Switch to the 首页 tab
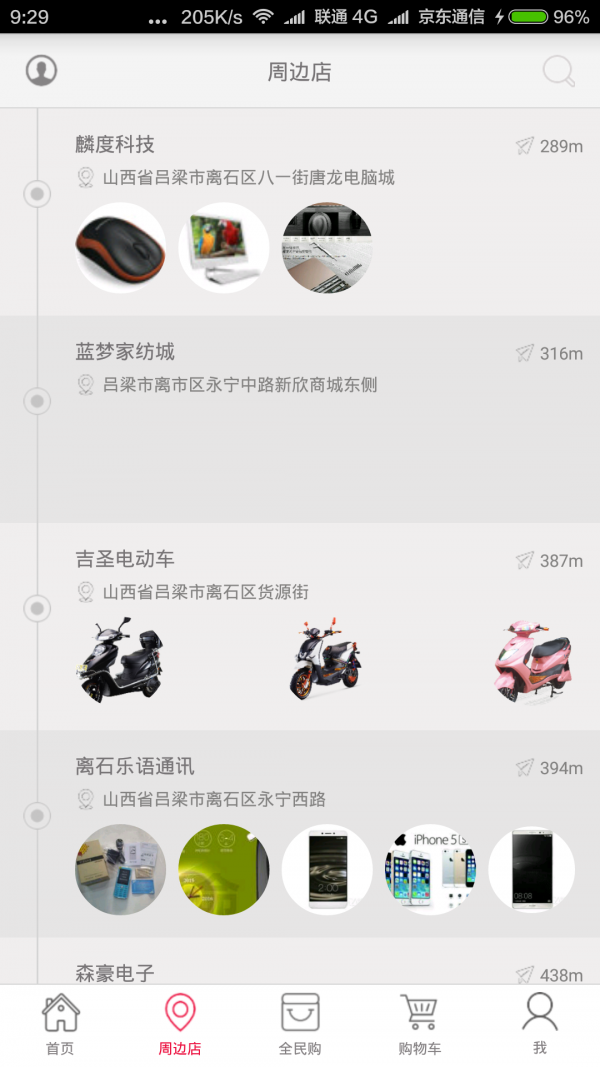 (x=60, y=1024)
